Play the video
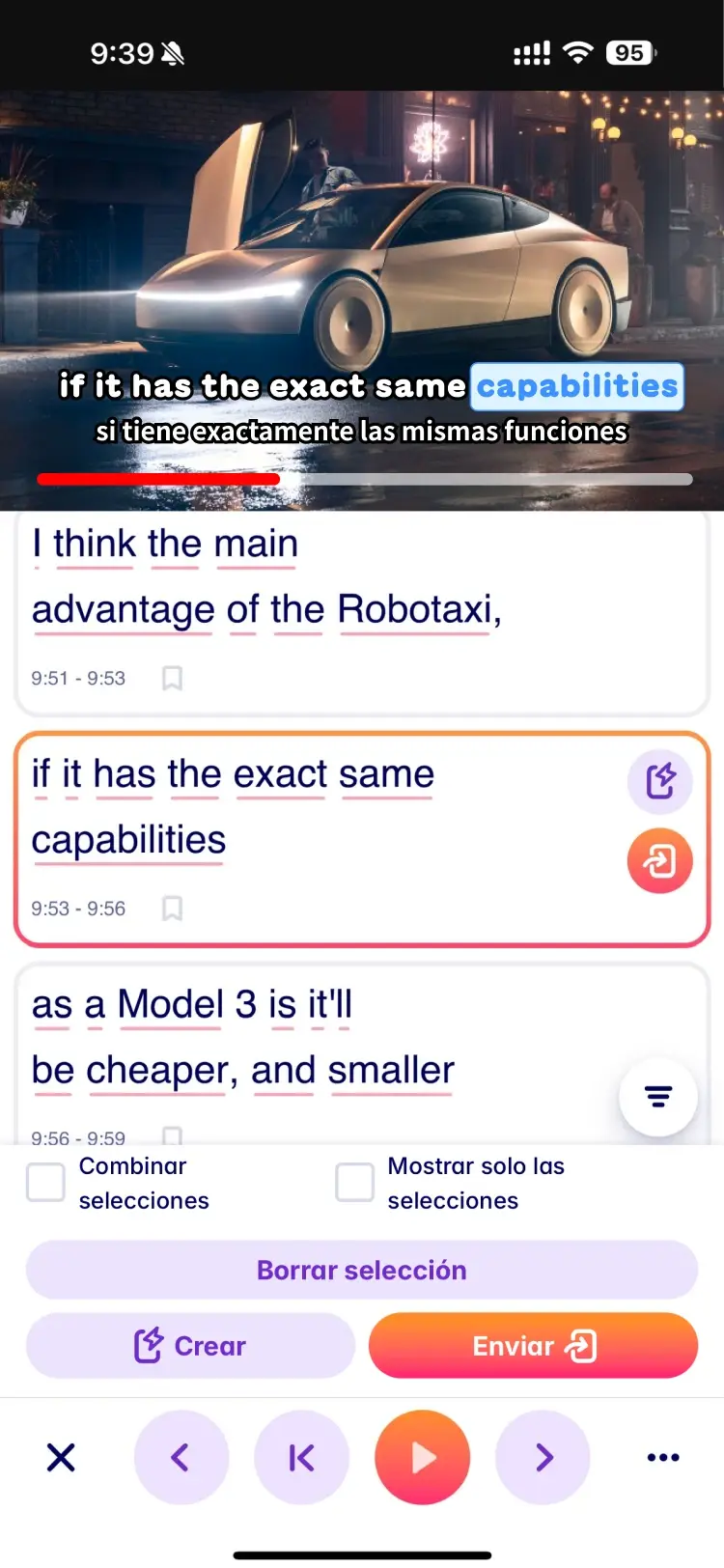This screenshot has height=1568, width=724. [x=423, y=1457]
